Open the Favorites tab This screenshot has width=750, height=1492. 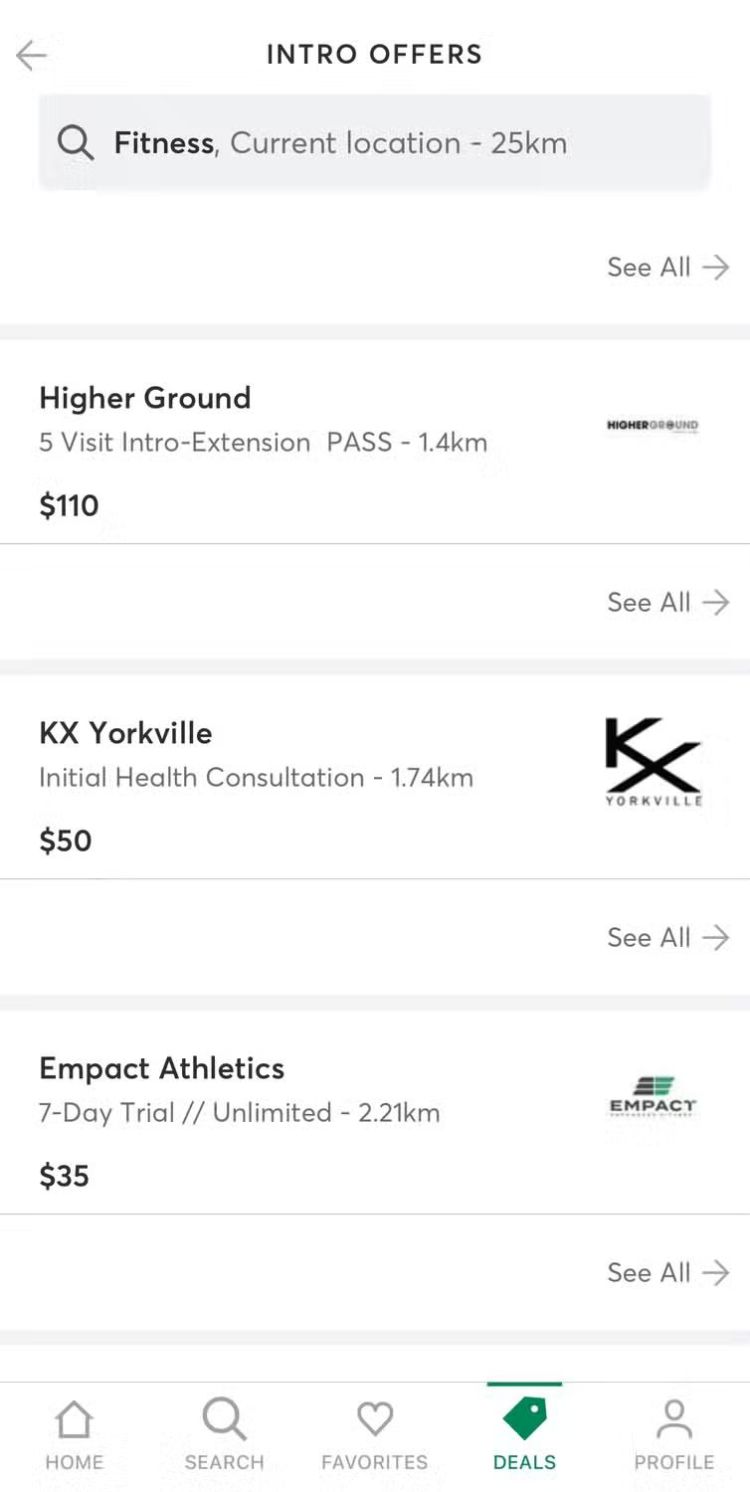coord(375,1435)
